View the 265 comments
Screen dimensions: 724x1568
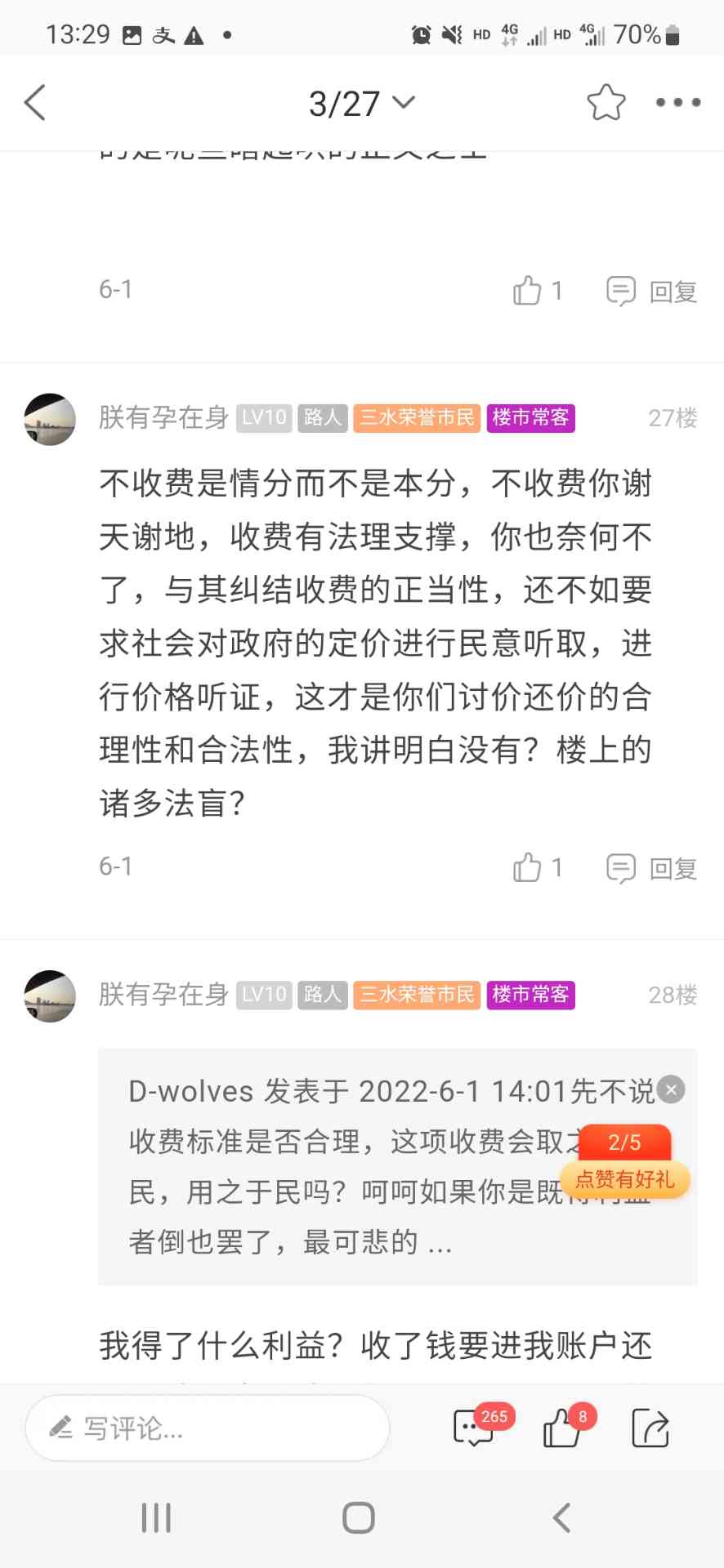(x=474, y=1428)
